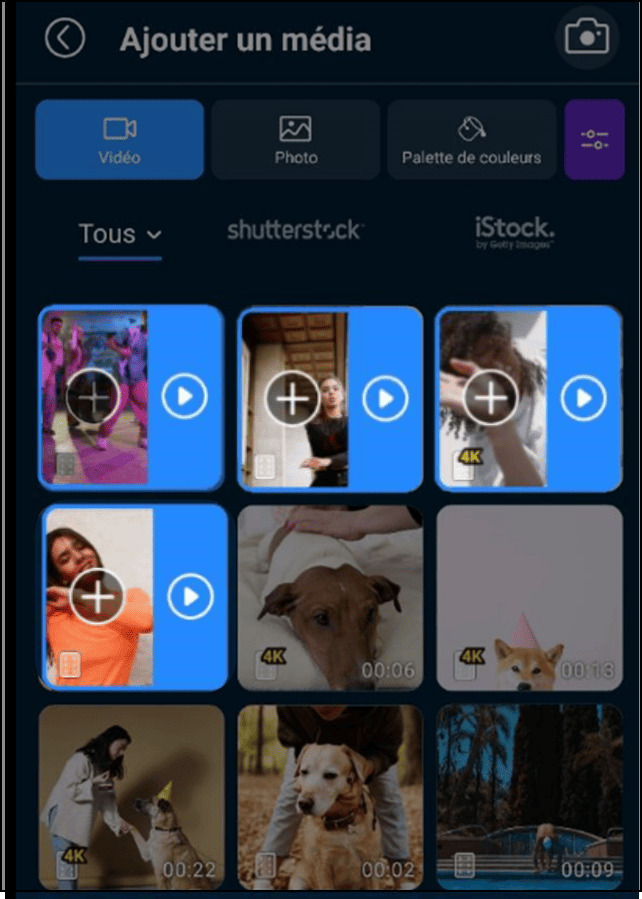The image size is (642, 899).
Task: Add the dancing party video clip
Action: tap(92, 398)
